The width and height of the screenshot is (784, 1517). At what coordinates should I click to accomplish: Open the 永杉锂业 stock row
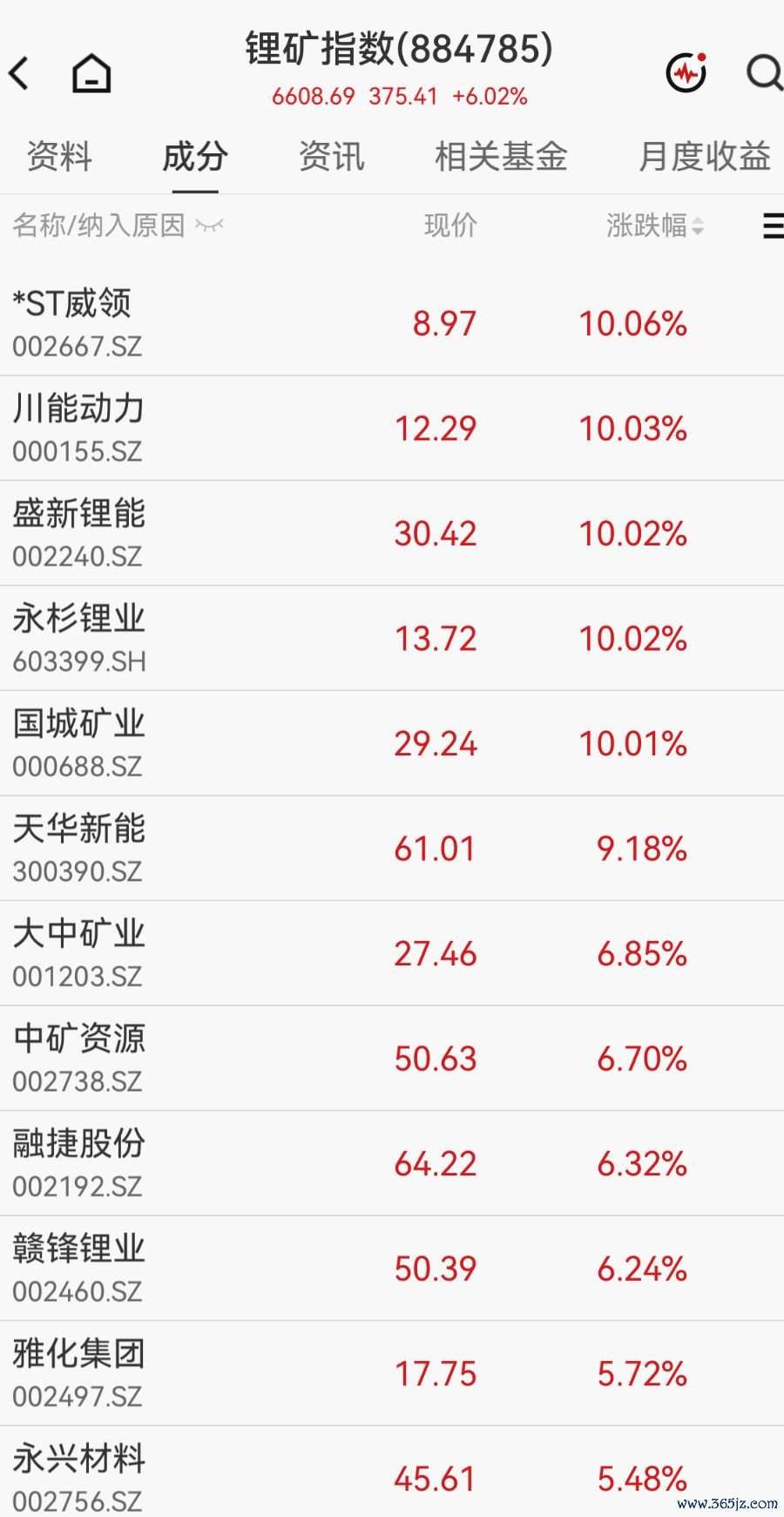(392, 639)
